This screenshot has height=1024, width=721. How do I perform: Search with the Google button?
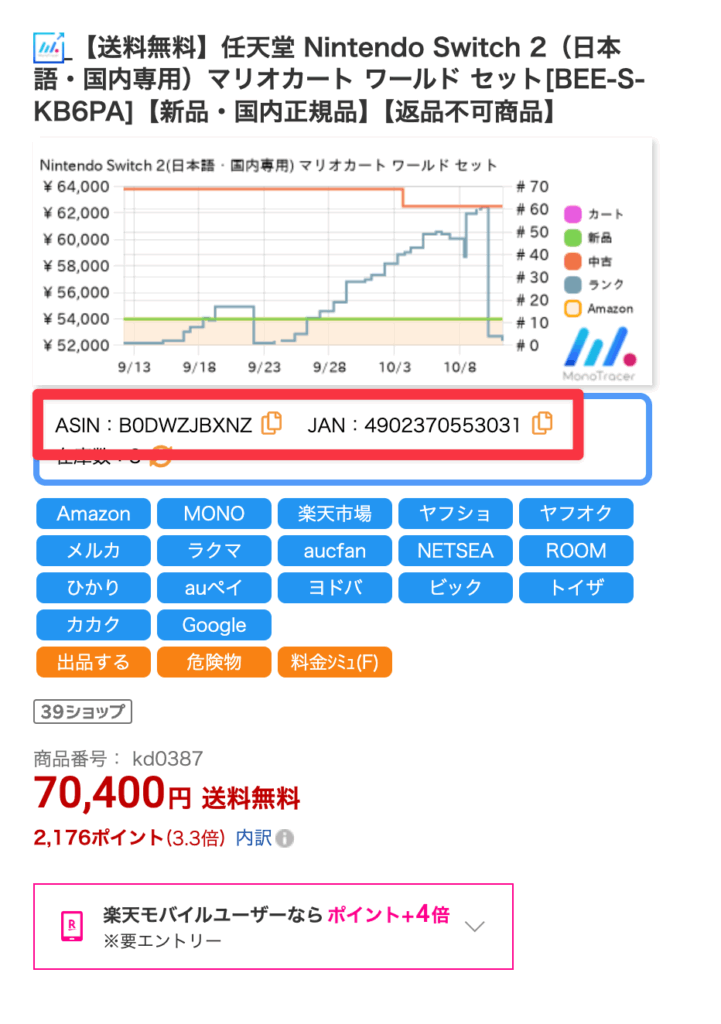pyautogui.click(x=214, y=625)
